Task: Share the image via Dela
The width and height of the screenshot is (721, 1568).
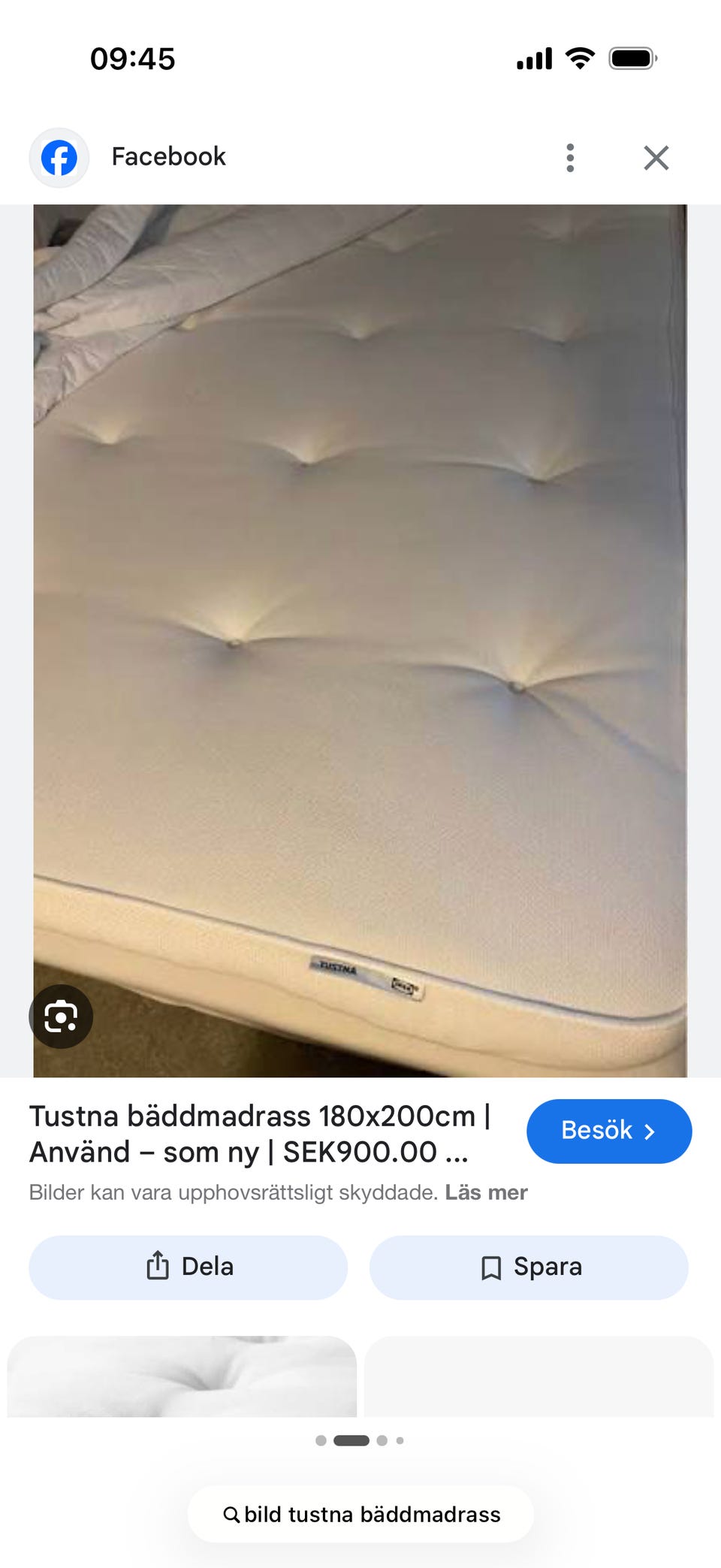Action: click(188, 1267)
